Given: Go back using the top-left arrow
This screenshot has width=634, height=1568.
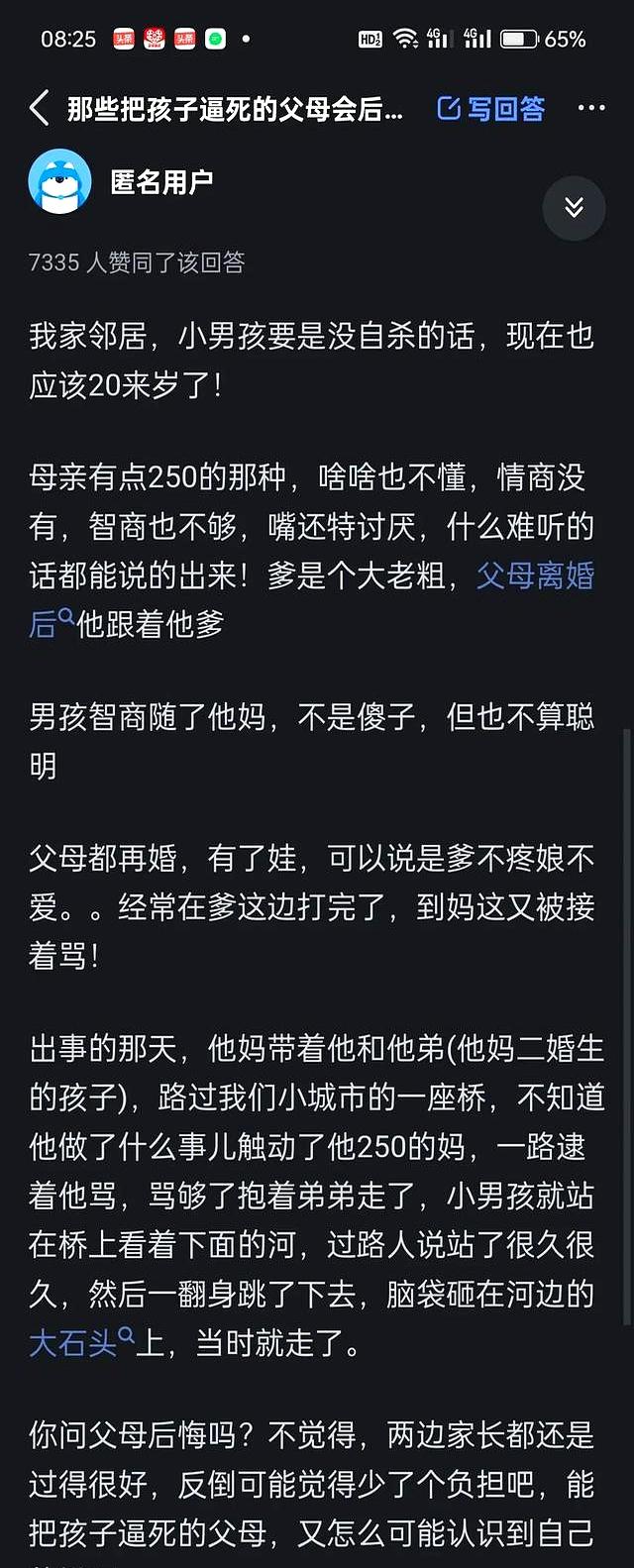Looking at the screenshot, I should [x=40, y=108].
